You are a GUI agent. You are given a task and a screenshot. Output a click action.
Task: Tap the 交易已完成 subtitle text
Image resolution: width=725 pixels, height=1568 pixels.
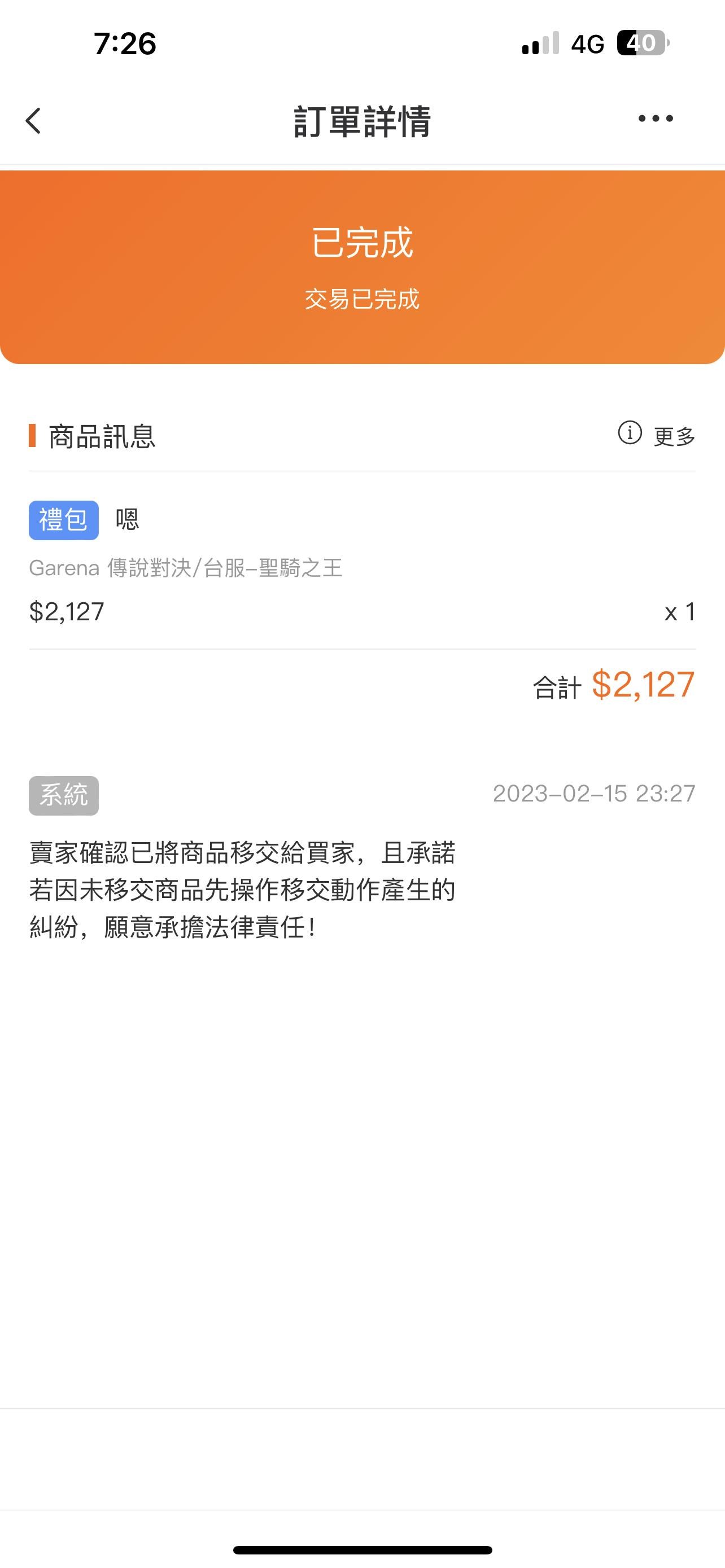pos(361,298)
